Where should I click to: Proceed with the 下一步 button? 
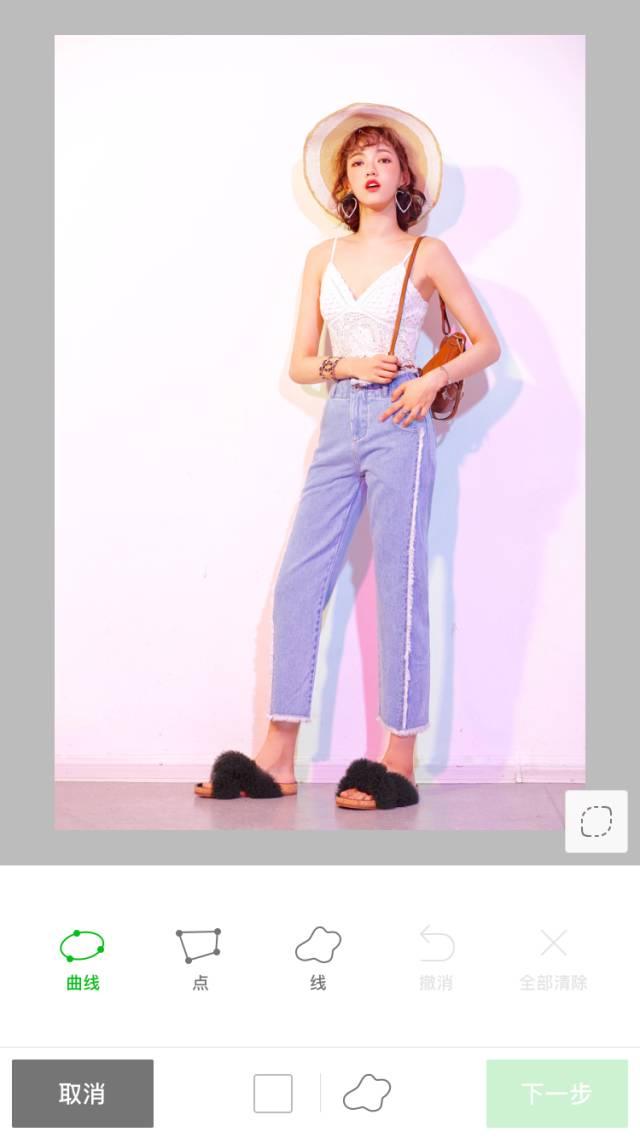coord(557,1093)
